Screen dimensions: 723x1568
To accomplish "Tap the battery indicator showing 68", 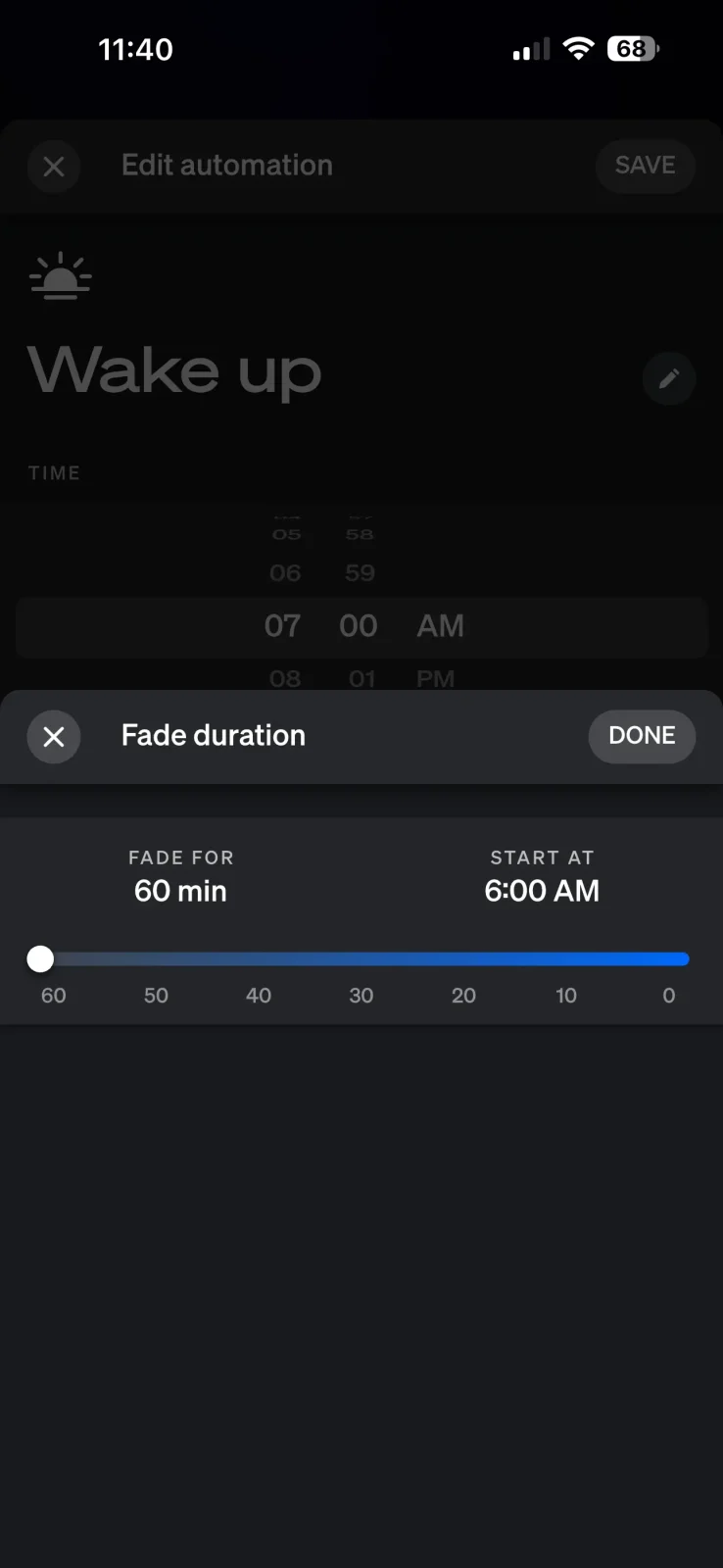I will pyautogui.click(x=630, y=48).
